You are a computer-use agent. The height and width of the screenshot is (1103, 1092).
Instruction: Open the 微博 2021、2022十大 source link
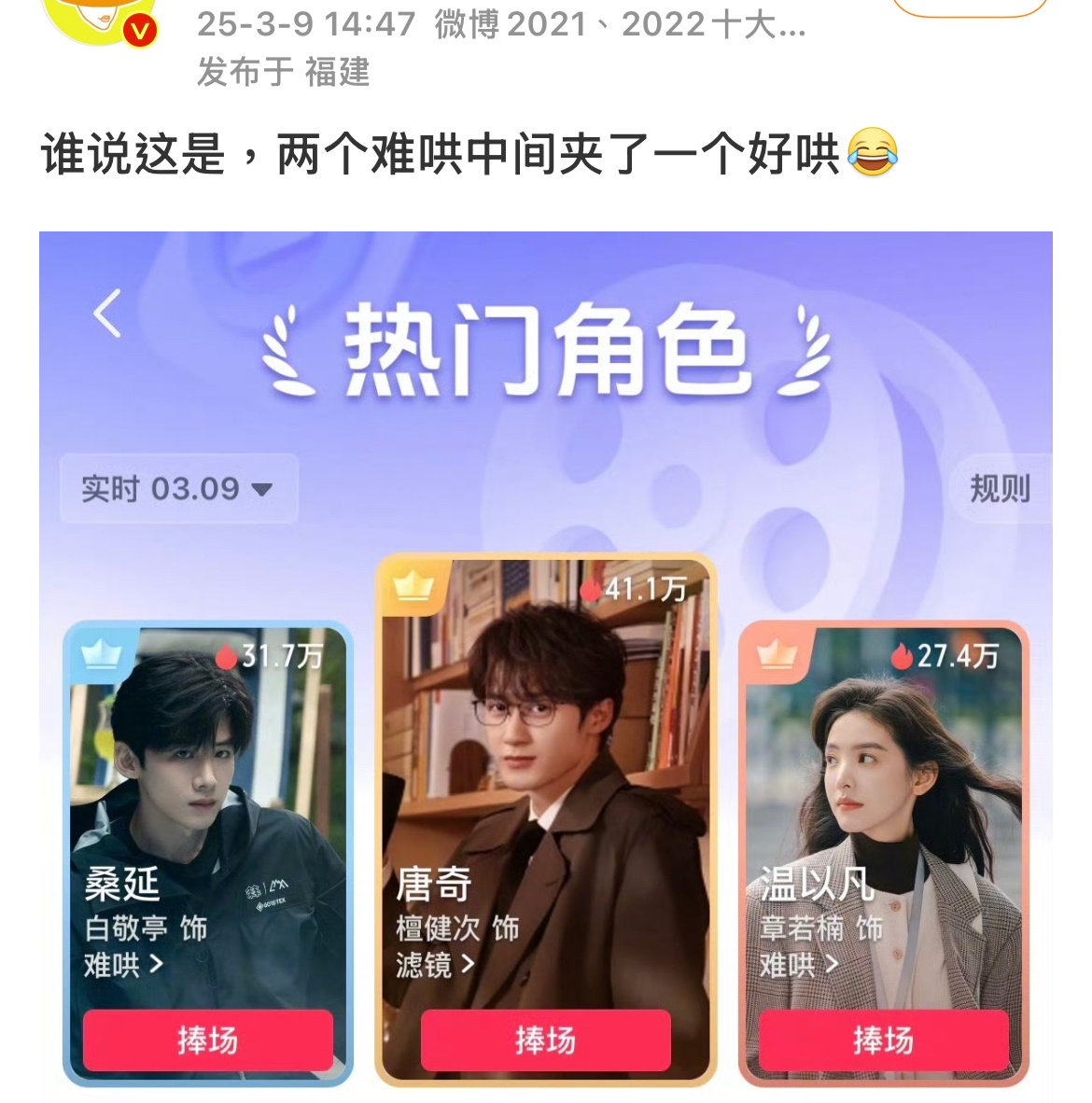[620, 24]
